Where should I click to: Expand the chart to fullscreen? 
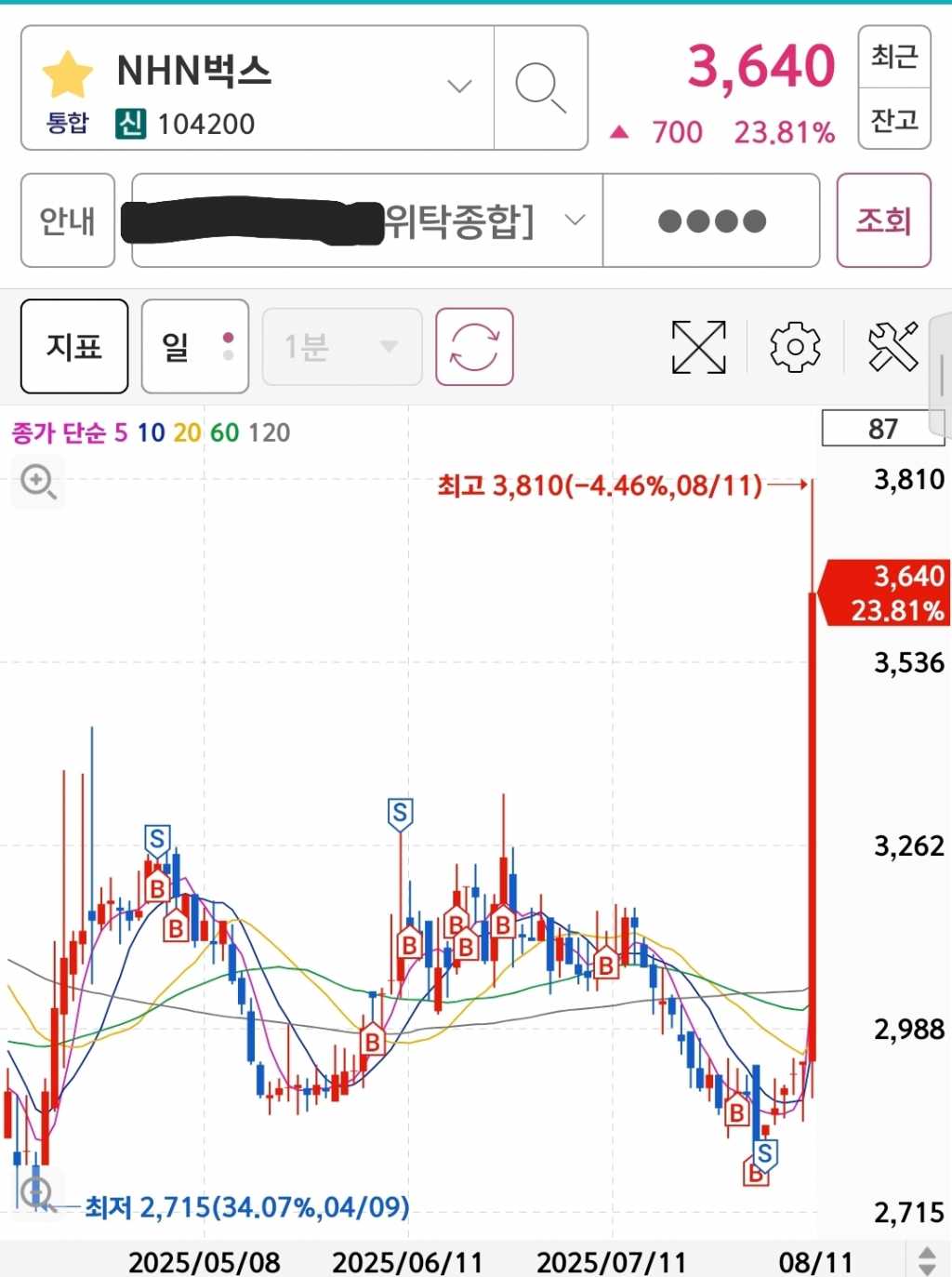(698, 347)
